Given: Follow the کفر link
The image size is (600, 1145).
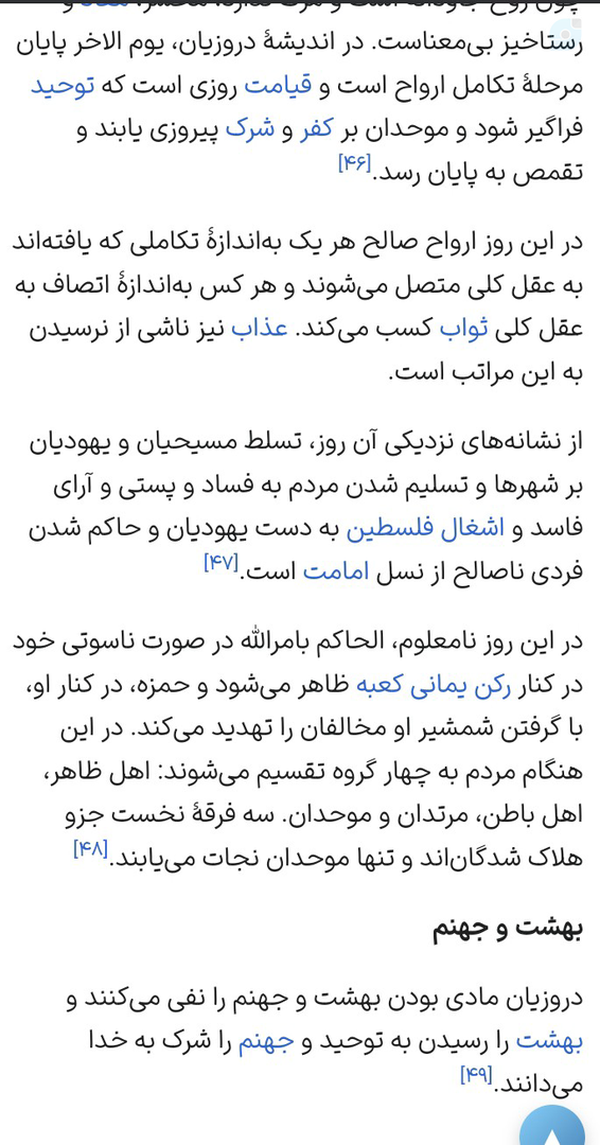Looking at the screenshot, I should 318,131.
